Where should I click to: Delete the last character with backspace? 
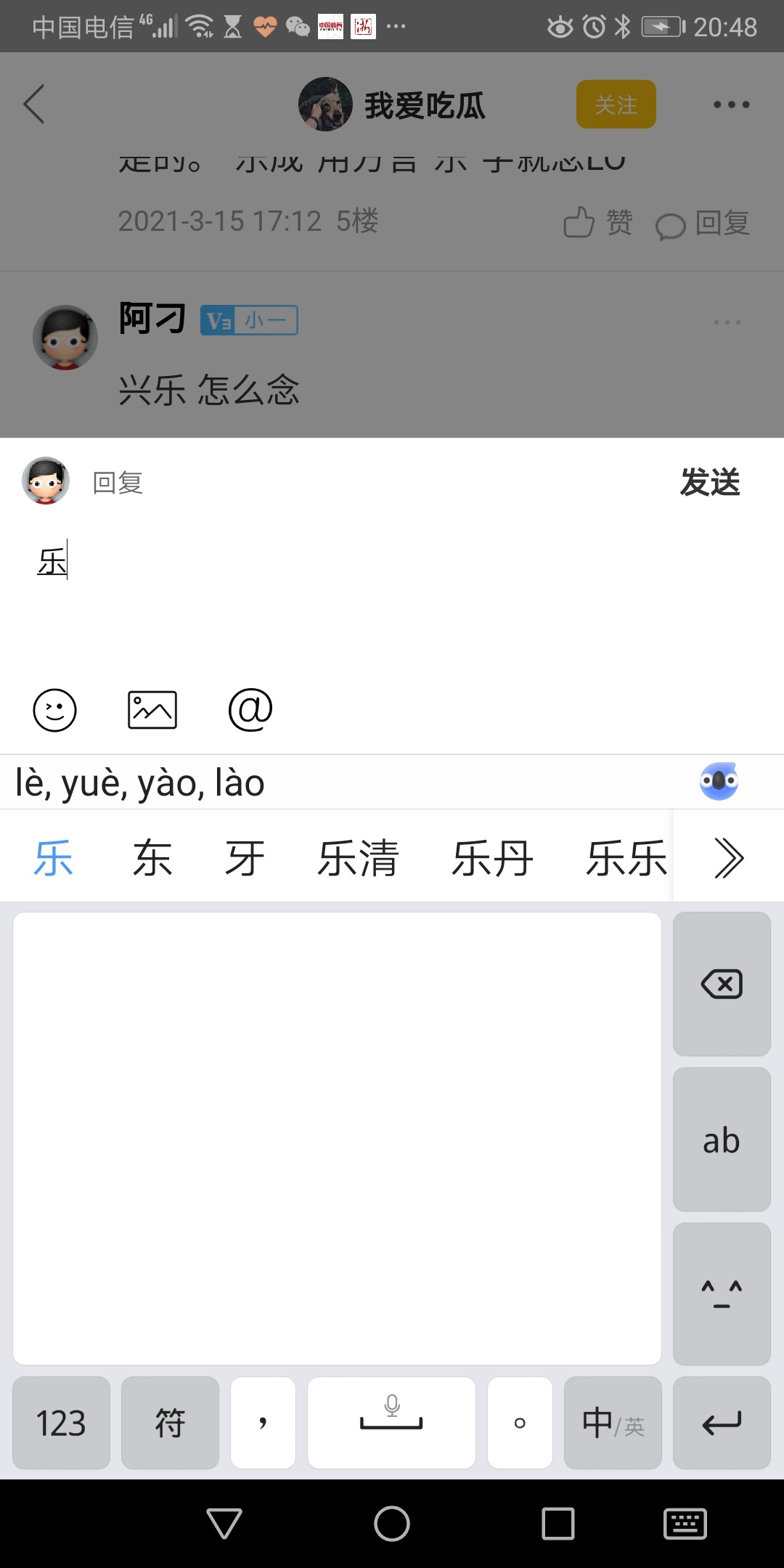click(x=721, y=984)
